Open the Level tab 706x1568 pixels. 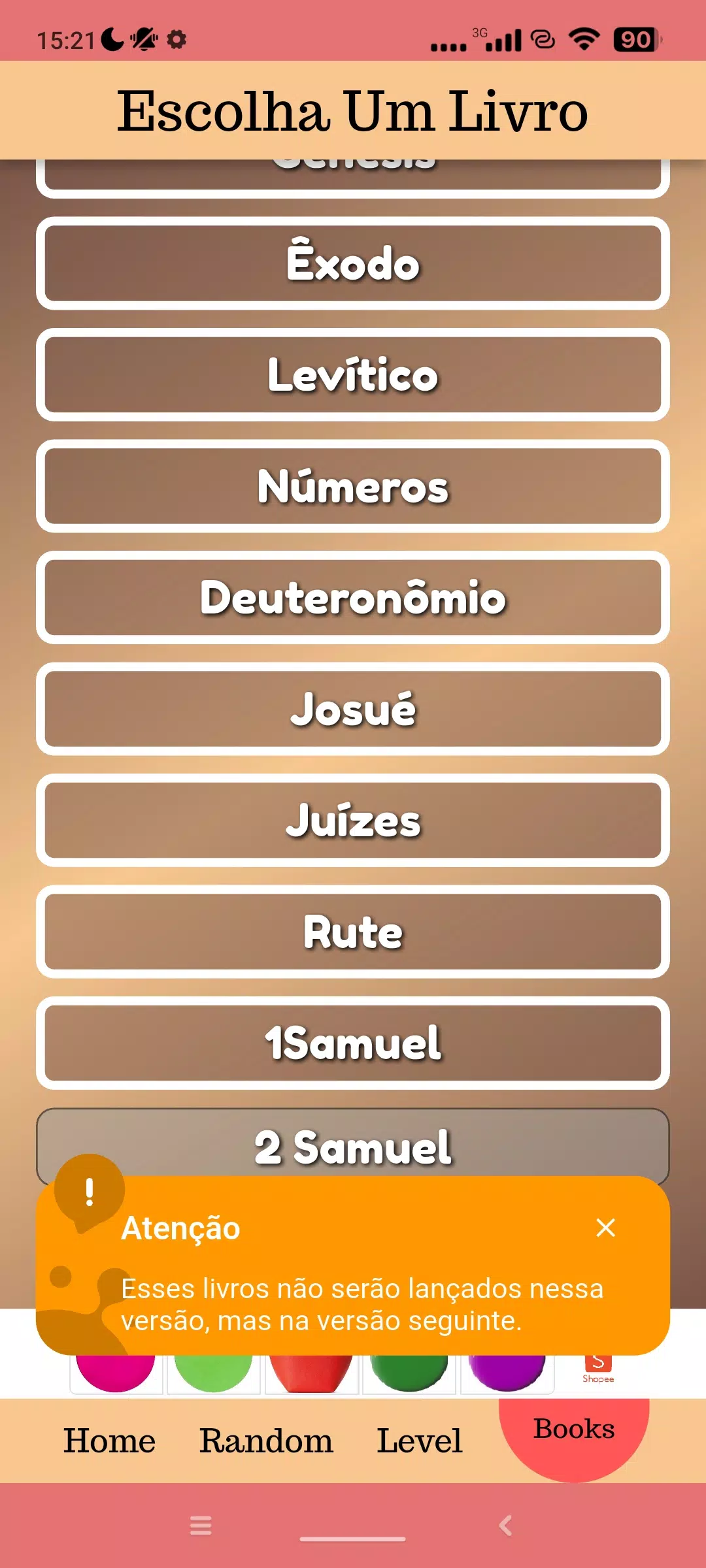pos(419,1441)
